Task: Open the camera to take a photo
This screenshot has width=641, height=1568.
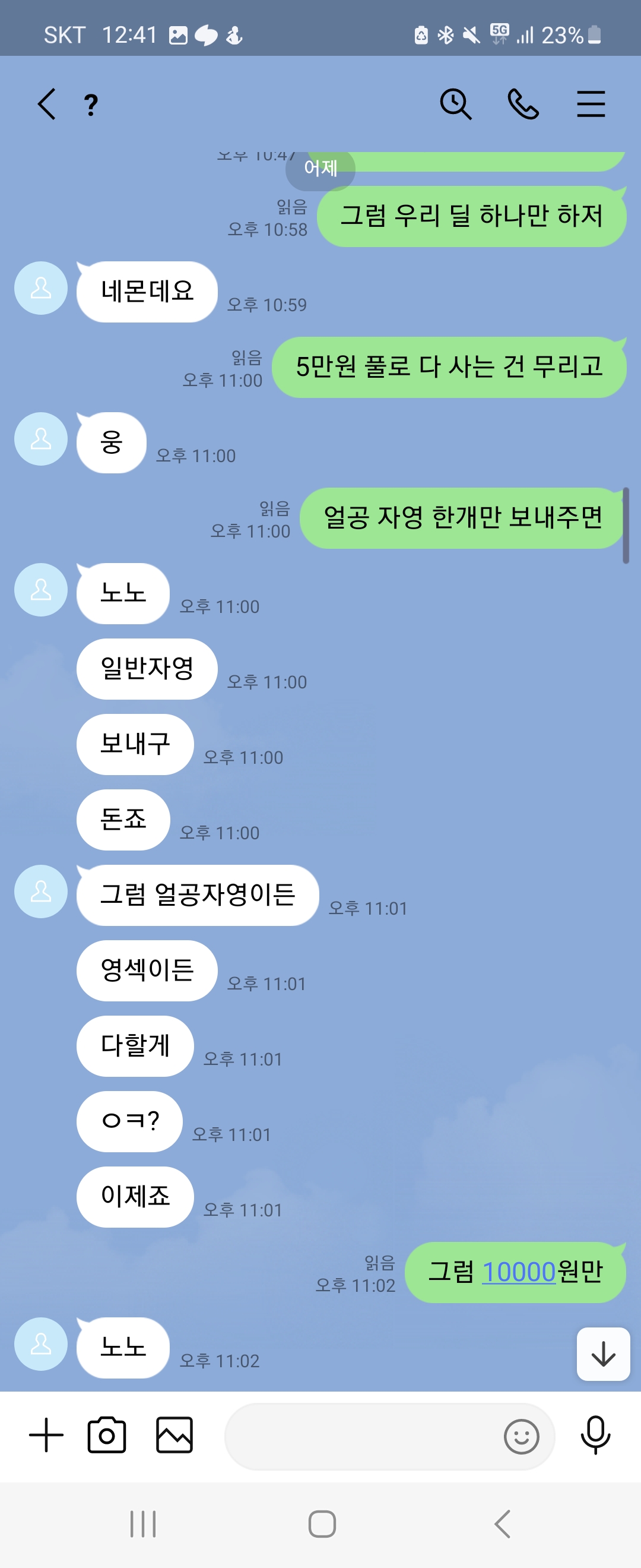Action: tap(107, 1436)
